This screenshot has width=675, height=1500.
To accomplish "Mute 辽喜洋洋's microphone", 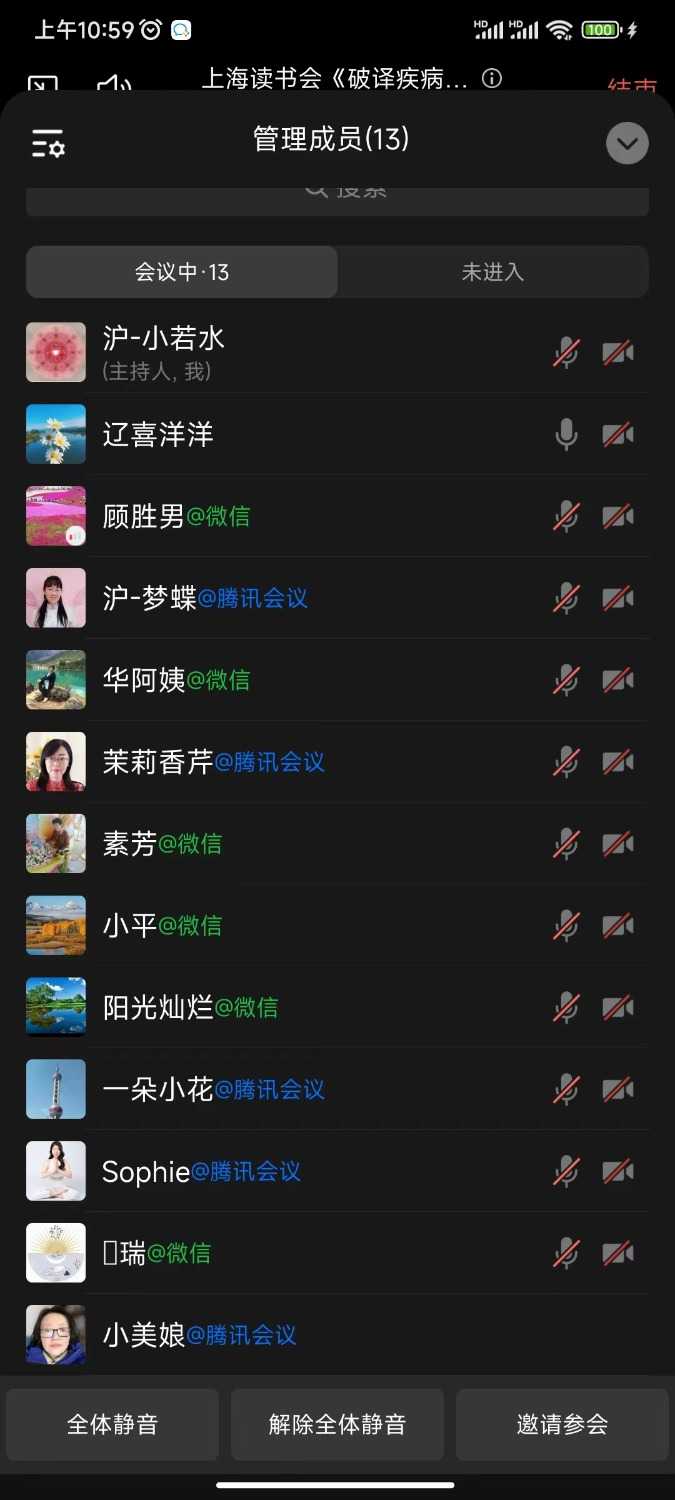I will tap(566, 435).
